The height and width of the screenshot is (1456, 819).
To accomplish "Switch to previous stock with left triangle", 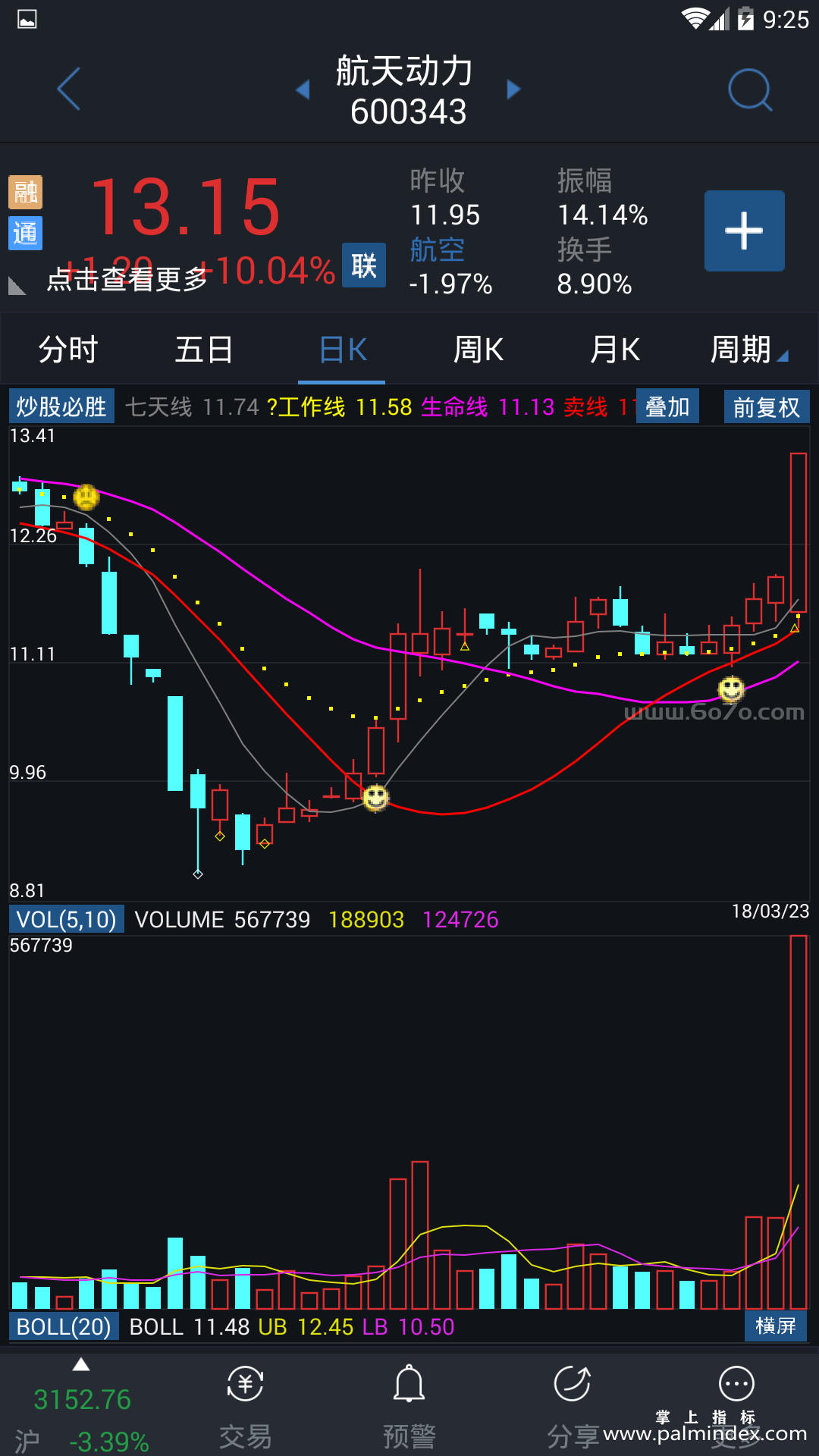I will pos(303,89).
